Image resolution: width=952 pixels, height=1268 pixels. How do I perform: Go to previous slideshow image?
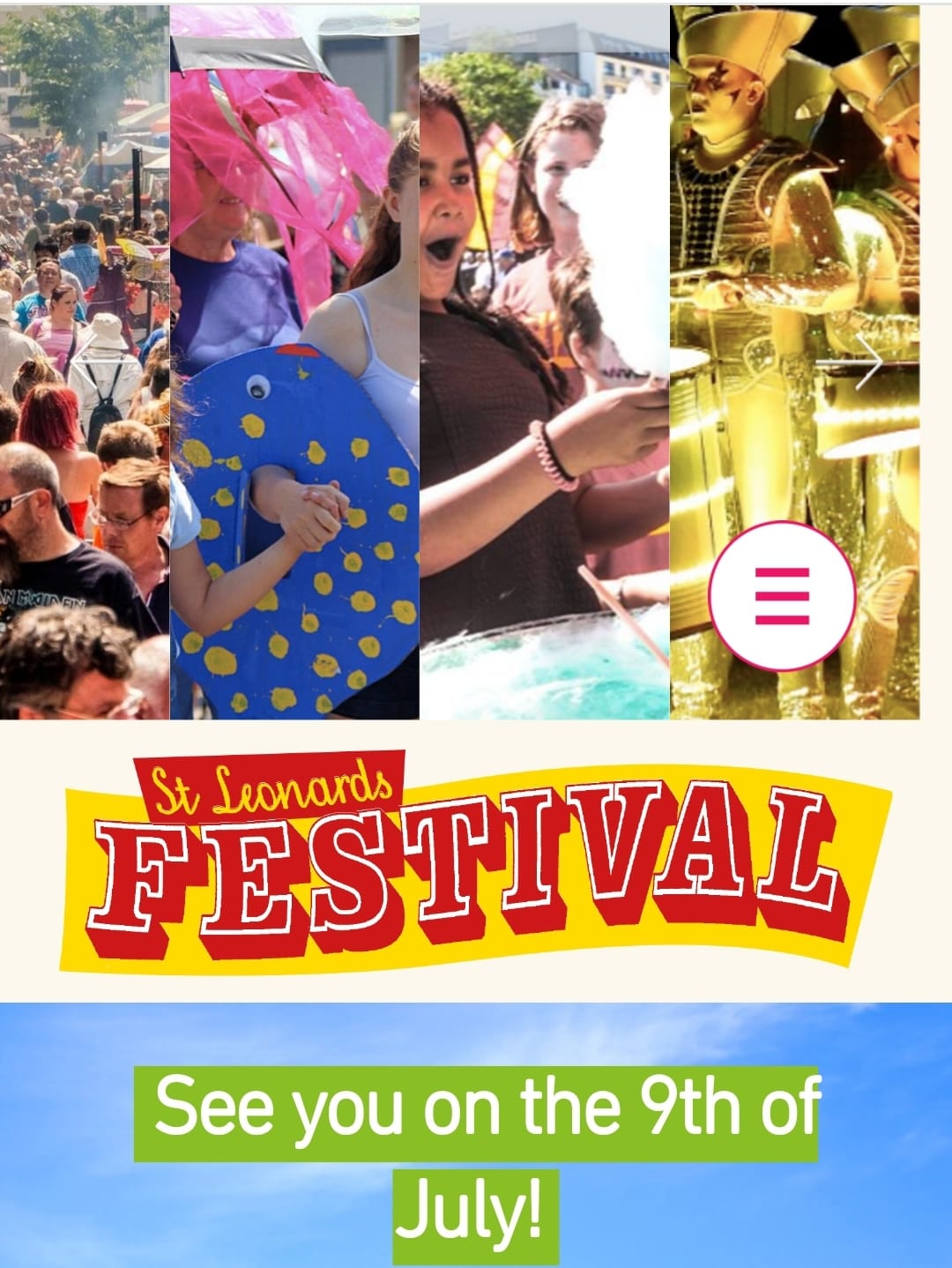click(86, 361)
